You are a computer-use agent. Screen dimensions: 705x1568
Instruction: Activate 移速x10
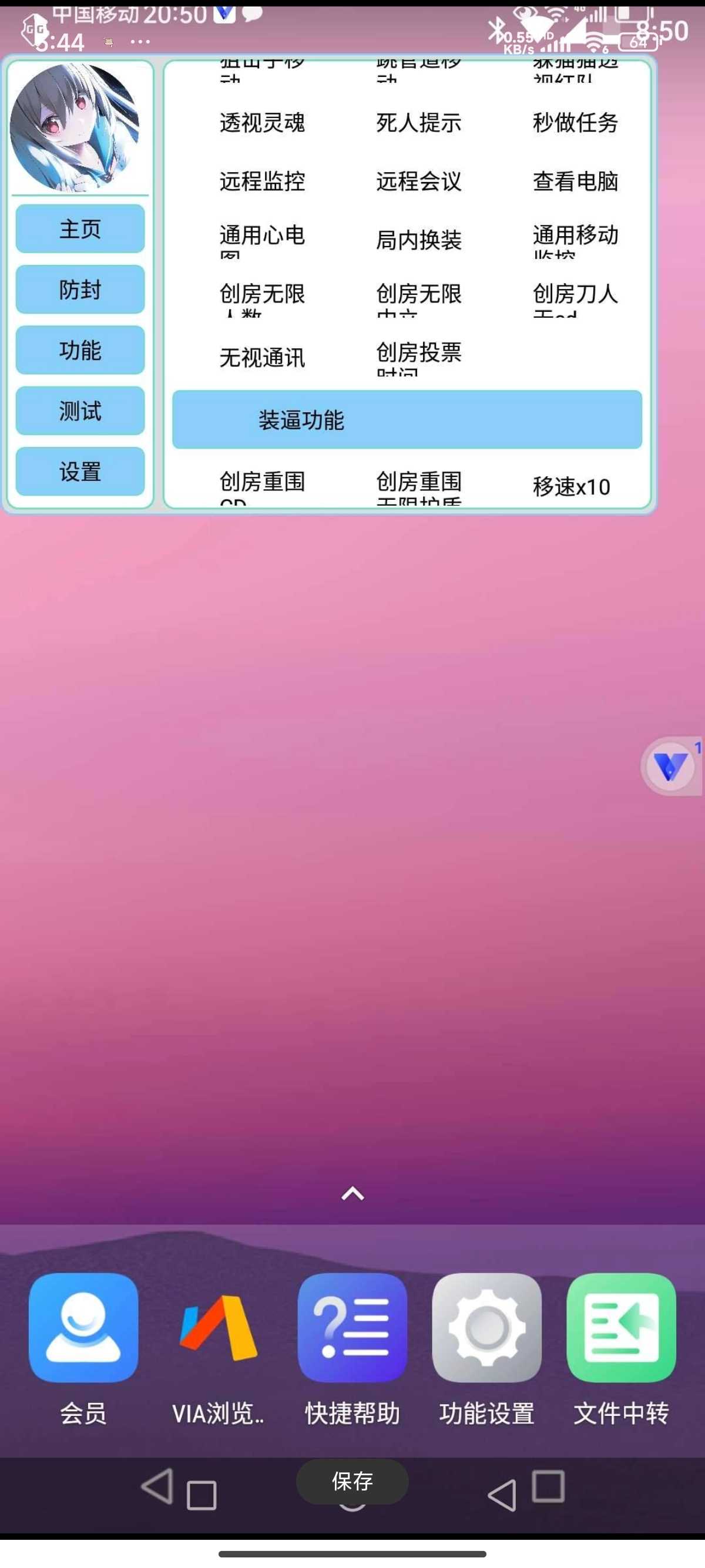pos(571,487)
